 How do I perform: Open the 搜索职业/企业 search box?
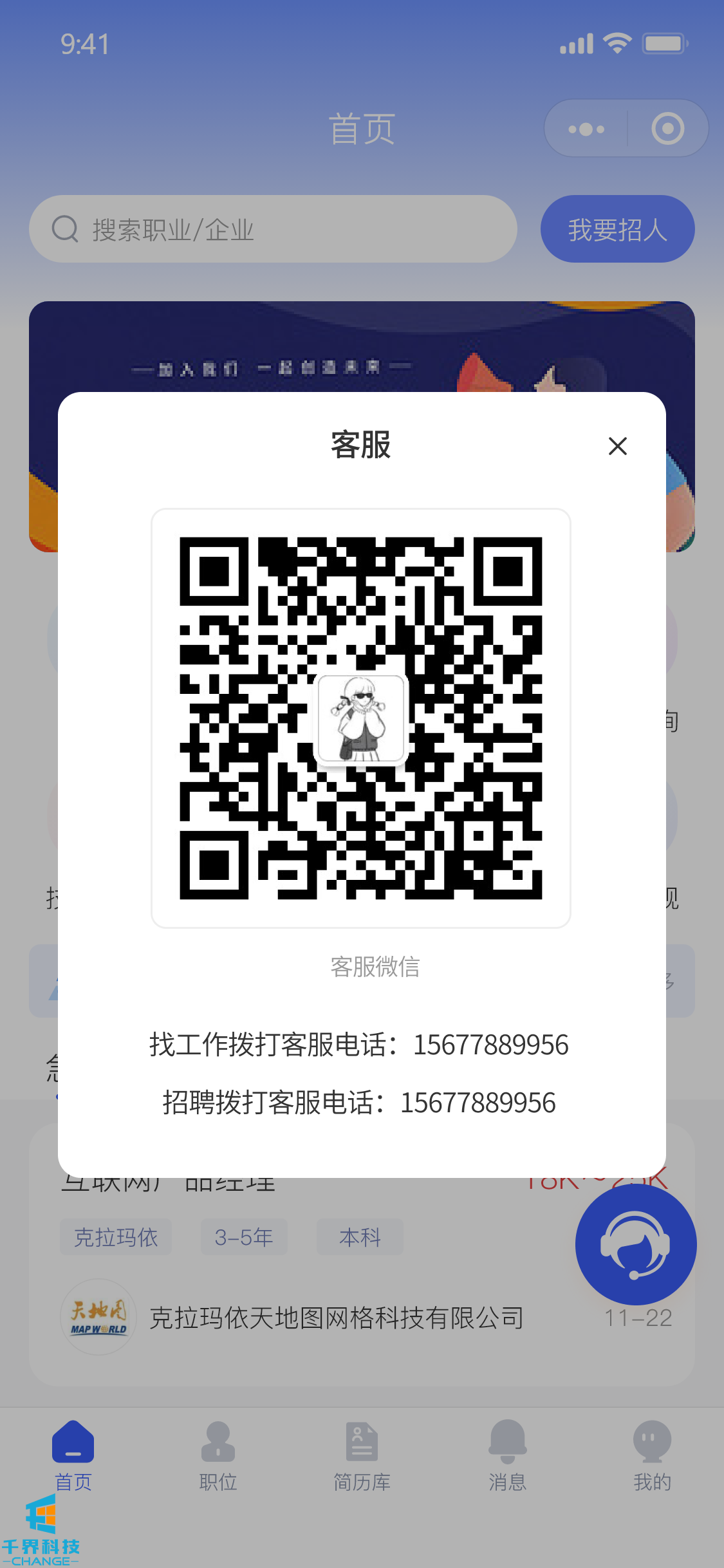[273, 229]
